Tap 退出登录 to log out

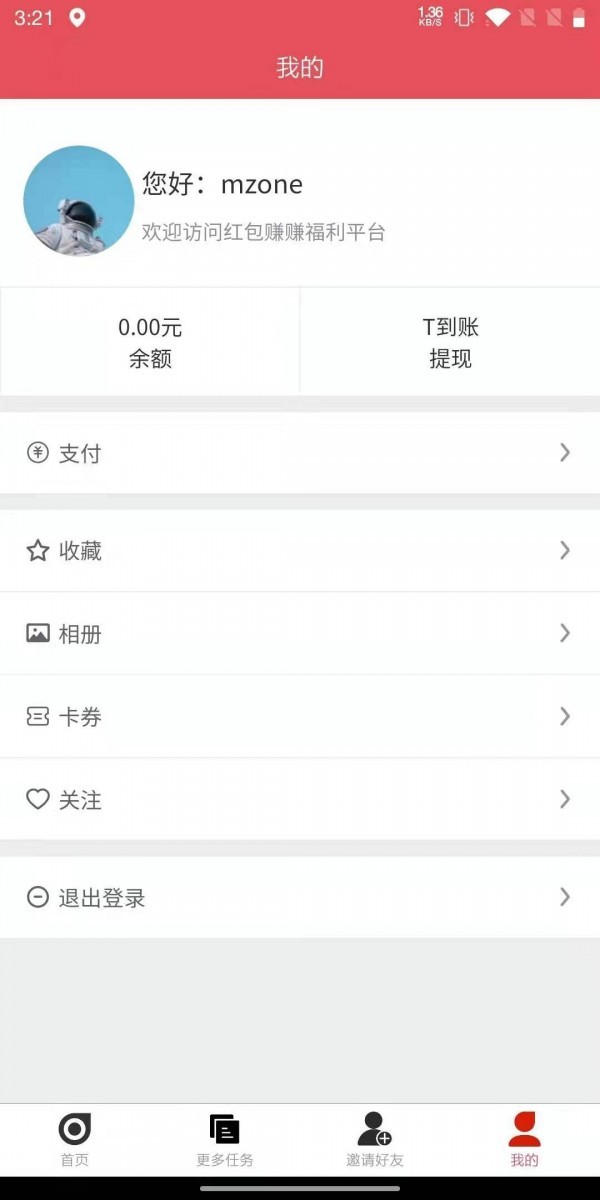coord(300,897)
